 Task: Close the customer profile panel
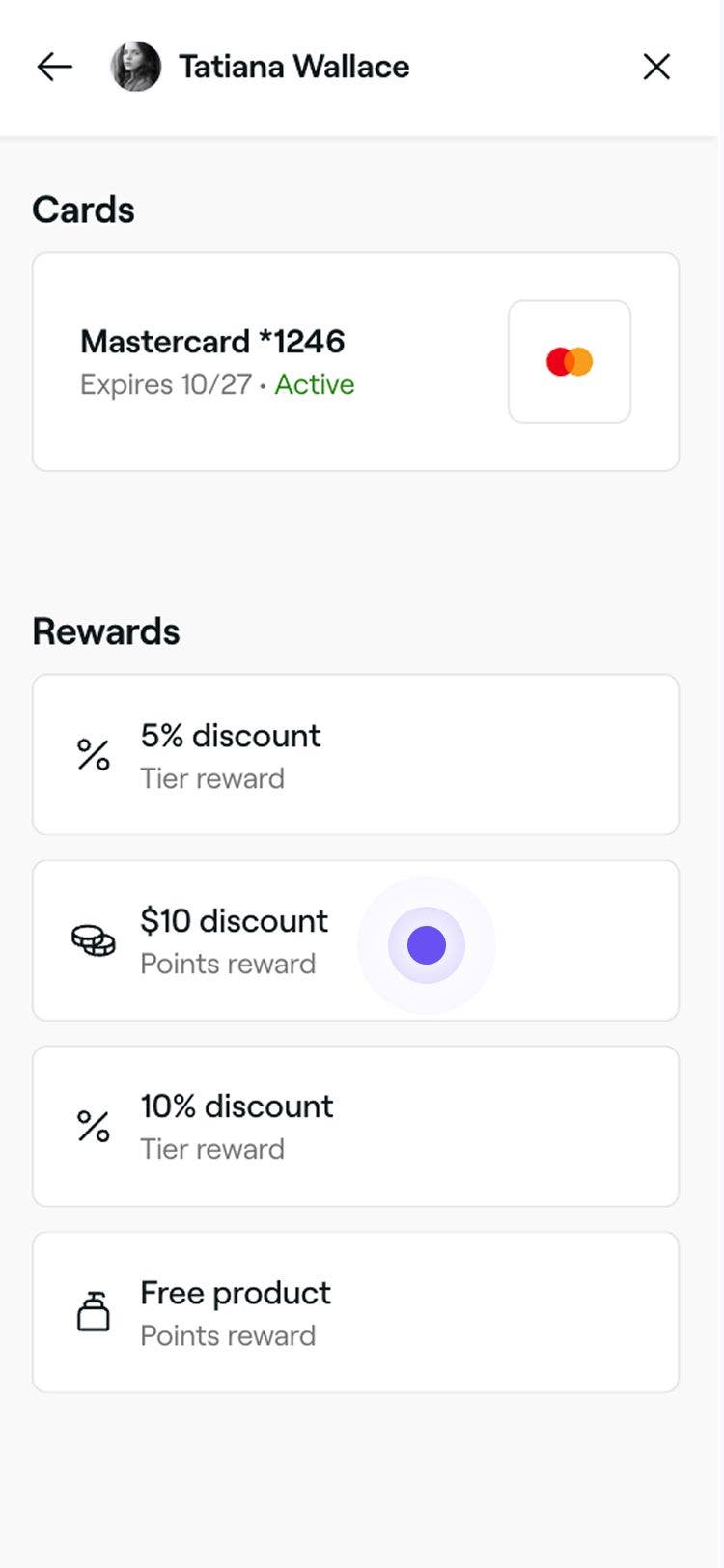(x=656, y=67)
